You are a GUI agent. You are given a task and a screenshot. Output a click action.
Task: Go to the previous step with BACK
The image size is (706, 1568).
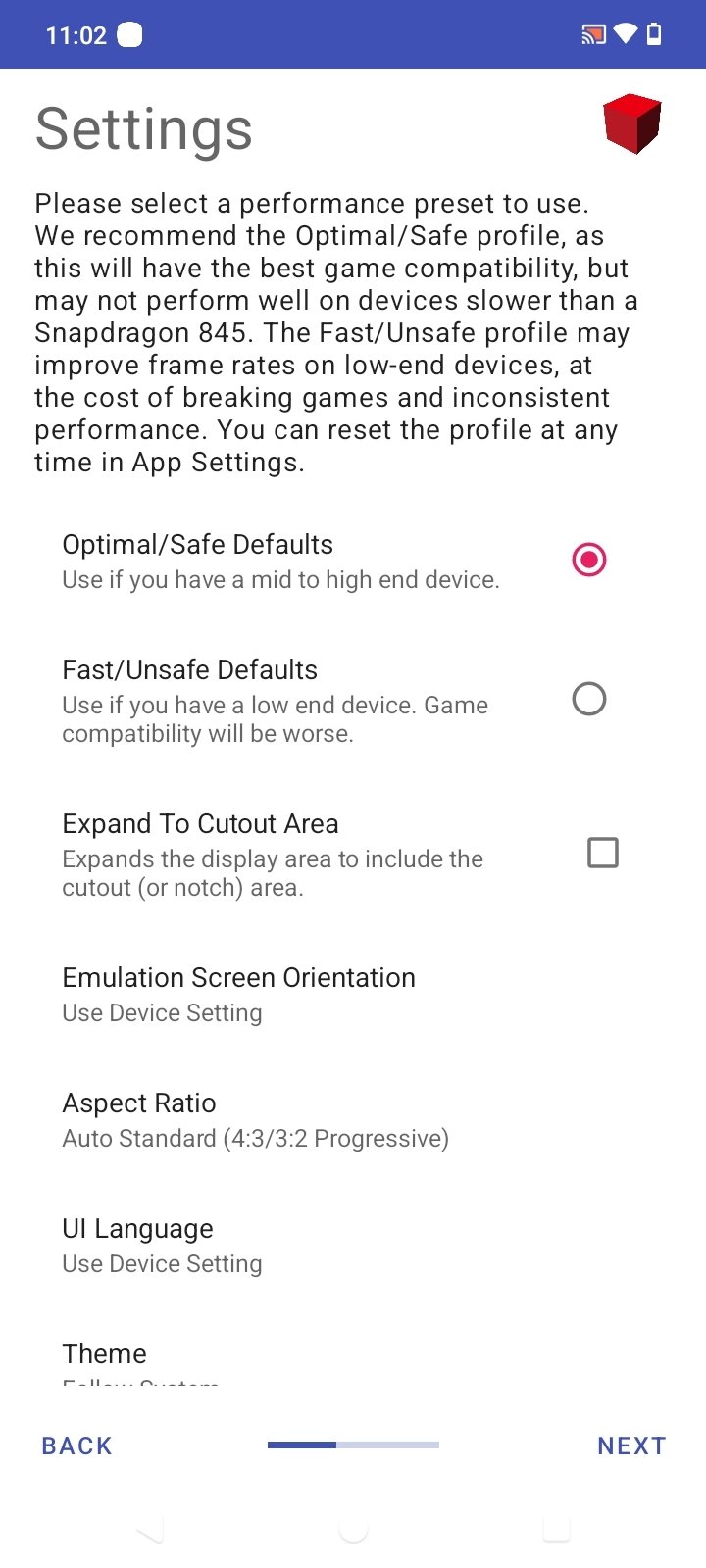point(77,1445)
